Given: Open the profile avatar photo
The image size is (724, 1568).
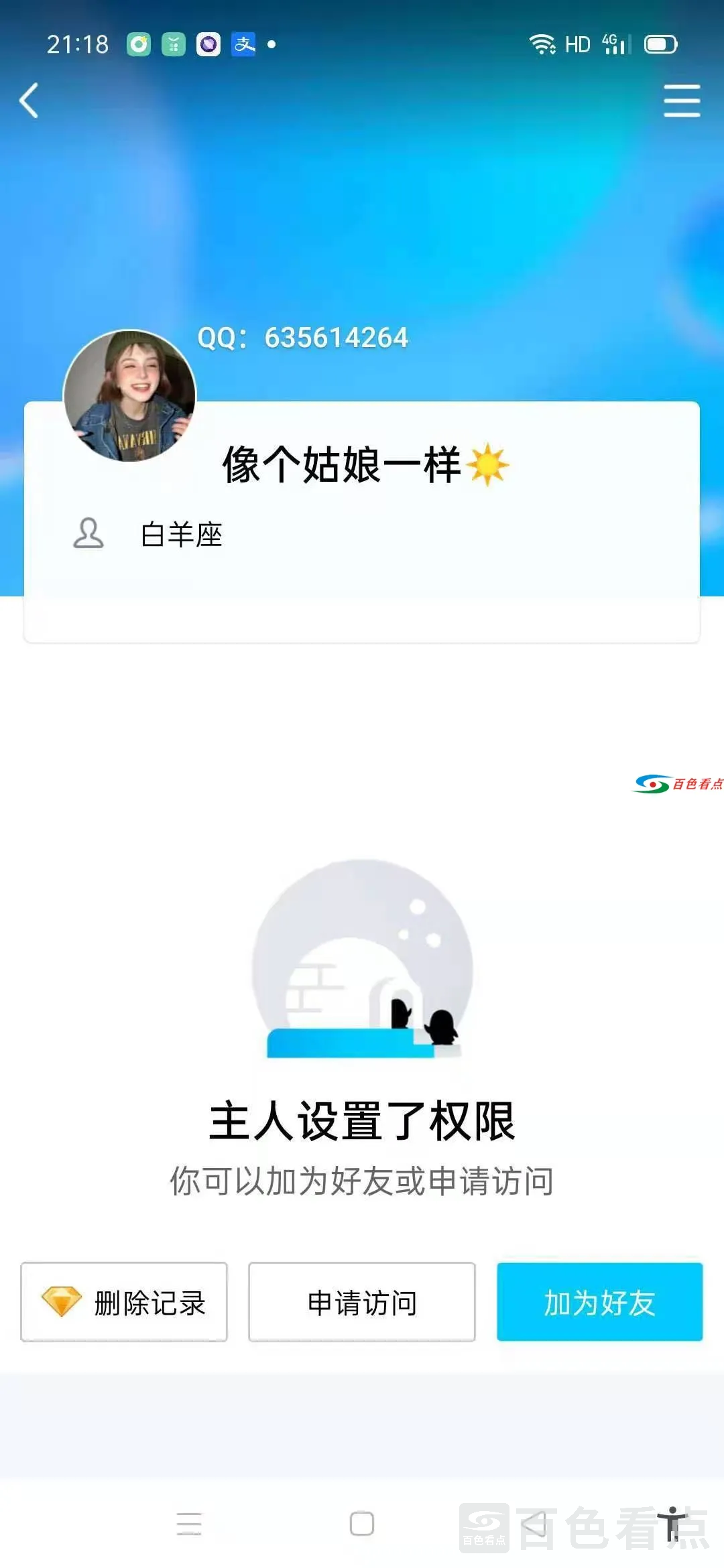Looking at the screenshot, I should click(x=130, y=395).
